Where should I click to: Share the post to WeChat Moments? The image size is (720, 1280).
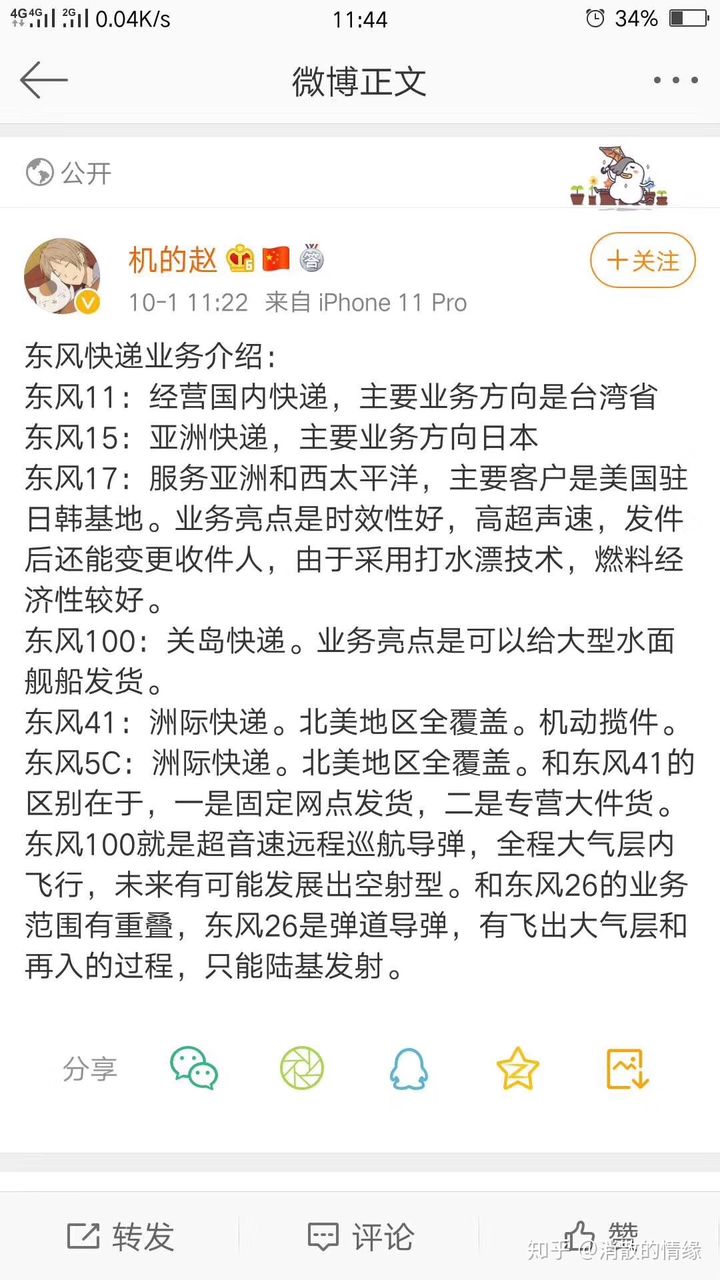coord(301,1068)
